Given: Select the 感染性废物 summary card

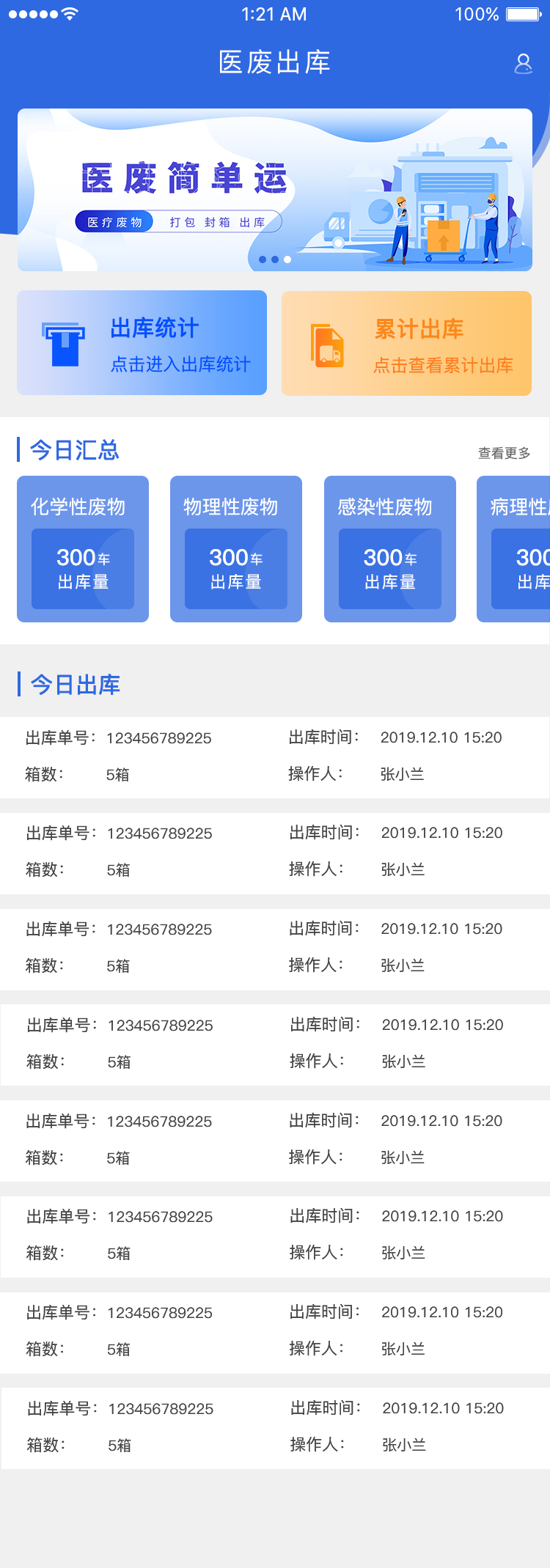Looking at the screenshot, I should 390,549.
